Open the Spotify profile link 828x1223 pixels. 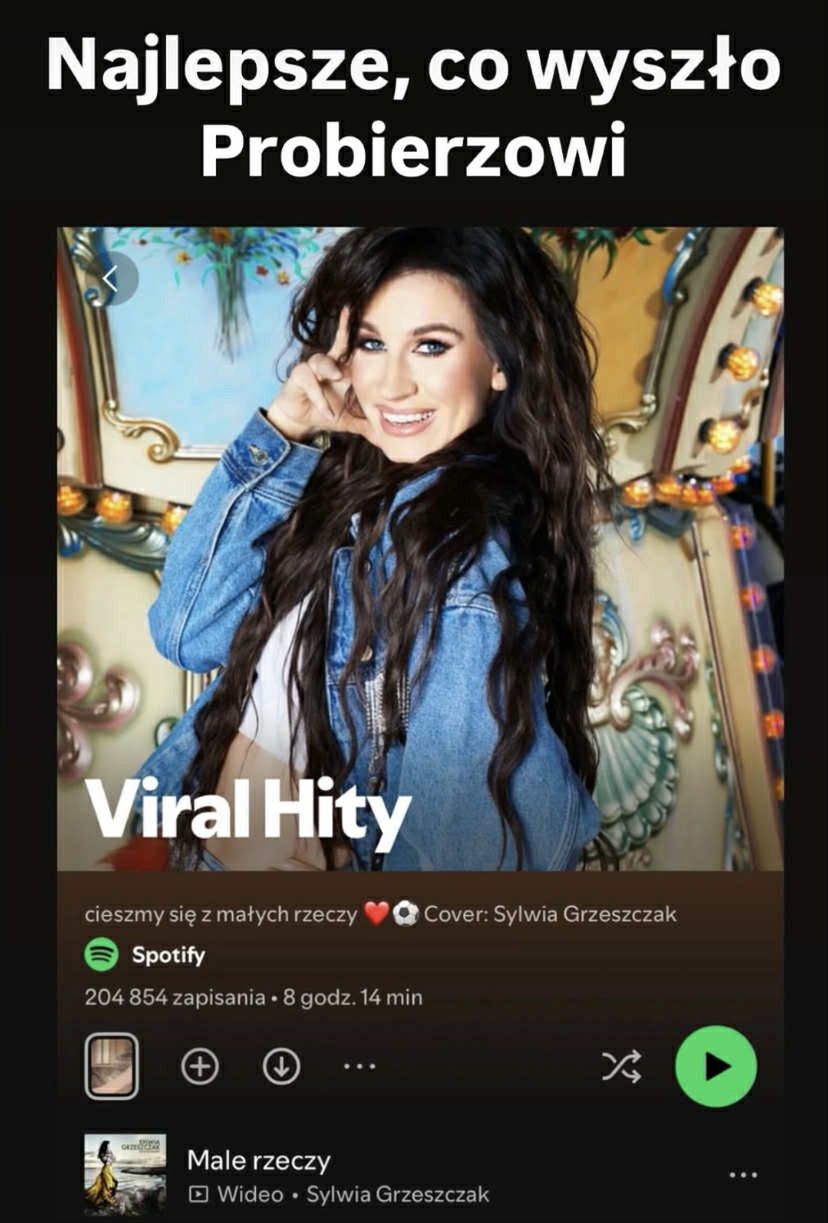point(146,955)
